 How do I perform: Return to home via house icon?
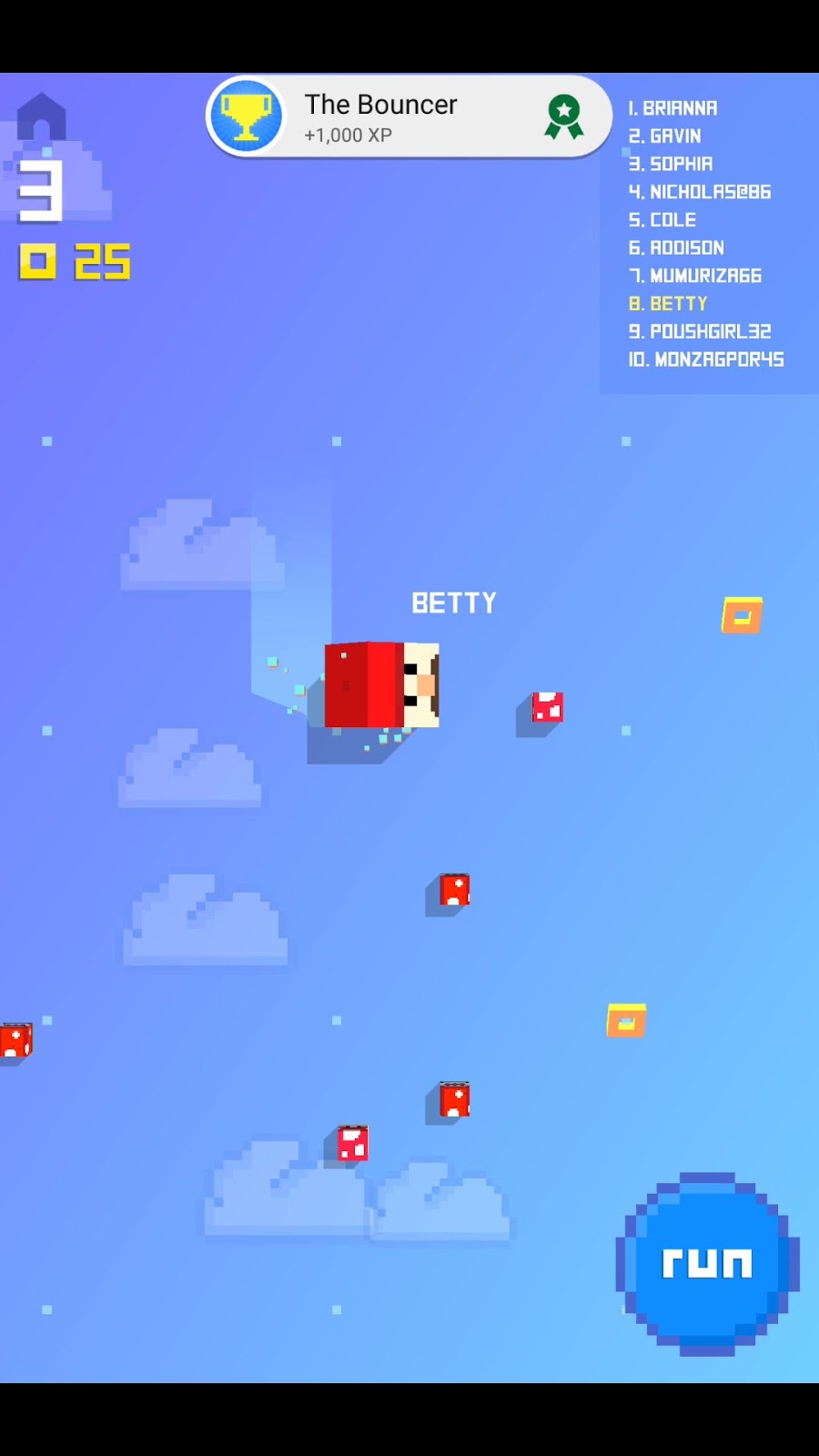click(42, 117)
